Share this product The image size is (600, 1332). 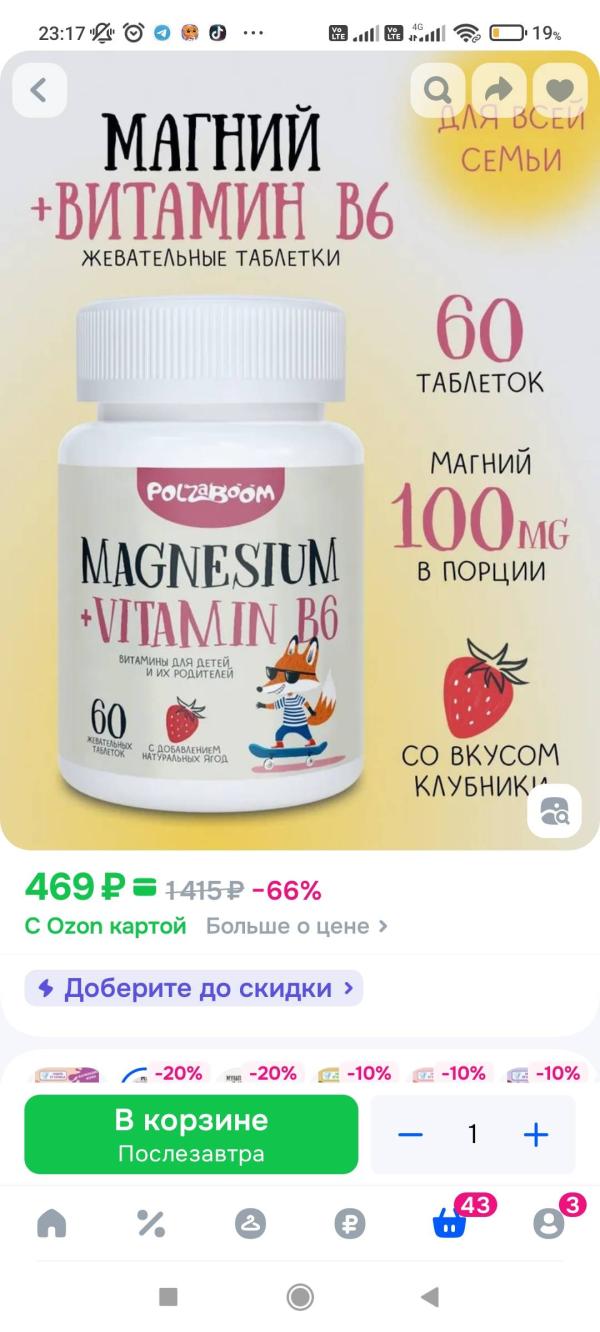[x=499, y=90]
